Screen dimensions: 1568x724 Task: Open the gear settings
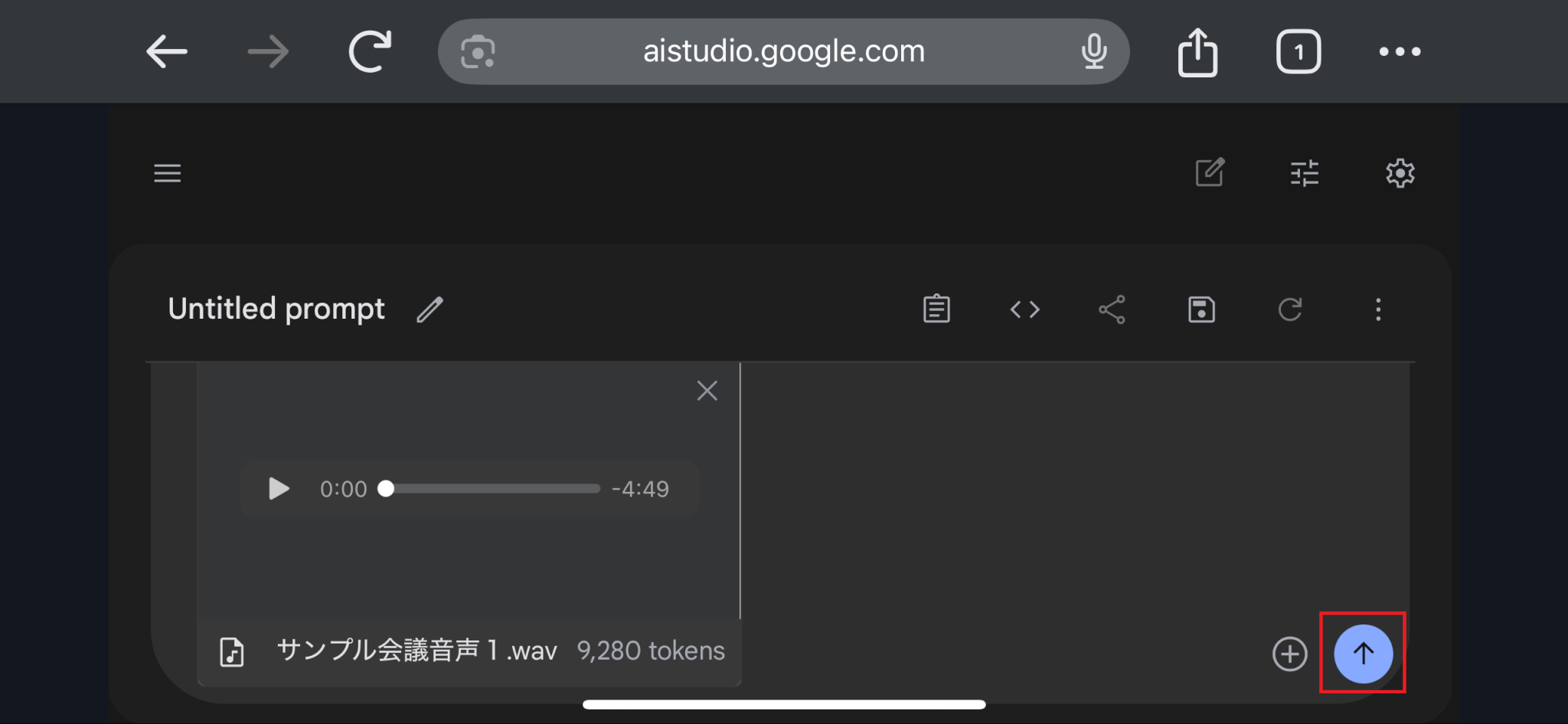coord(1400,173)
